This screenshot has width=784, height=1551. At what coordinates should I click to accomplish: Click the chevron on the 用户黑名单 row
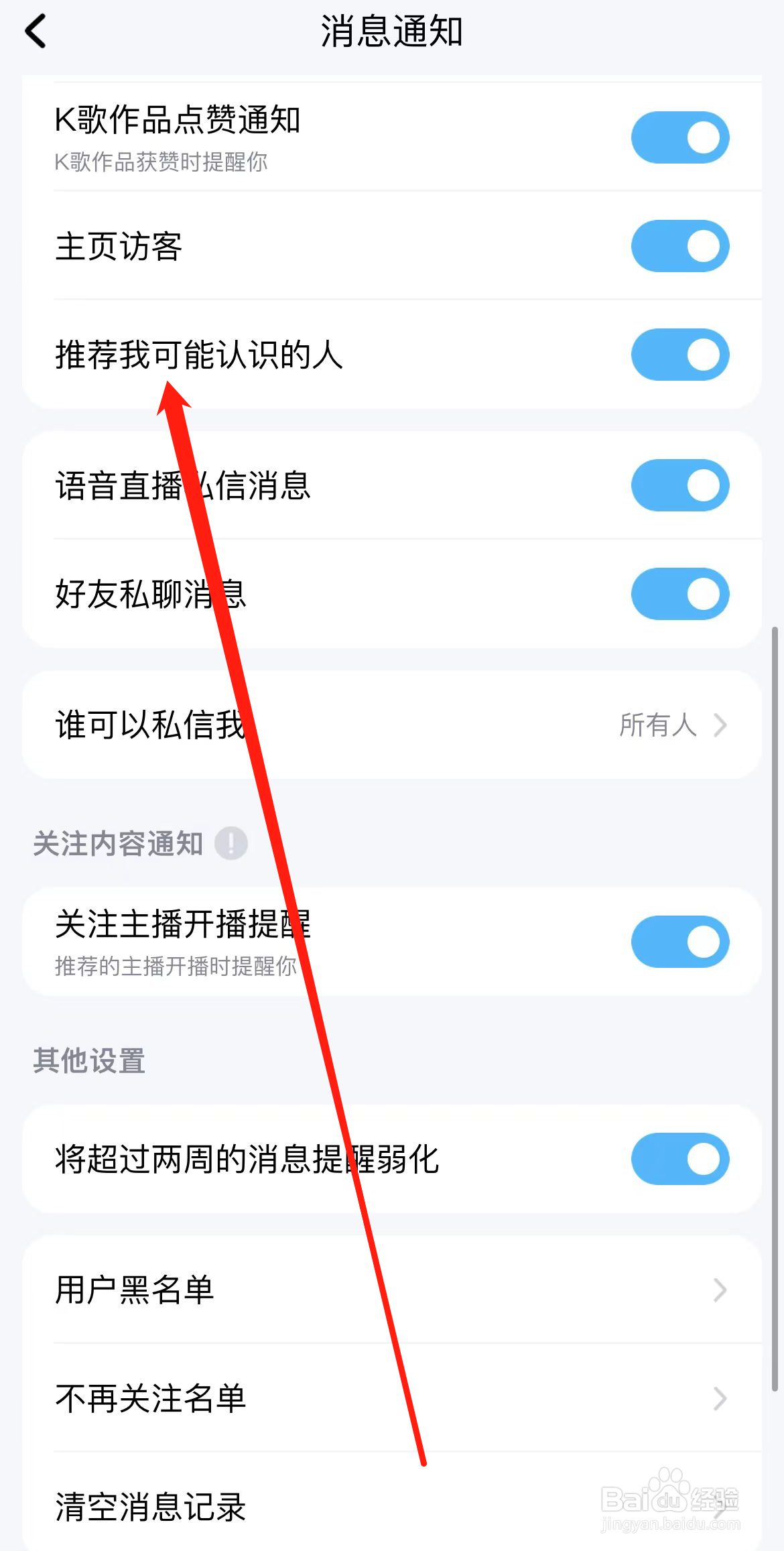coord(720,1288)
